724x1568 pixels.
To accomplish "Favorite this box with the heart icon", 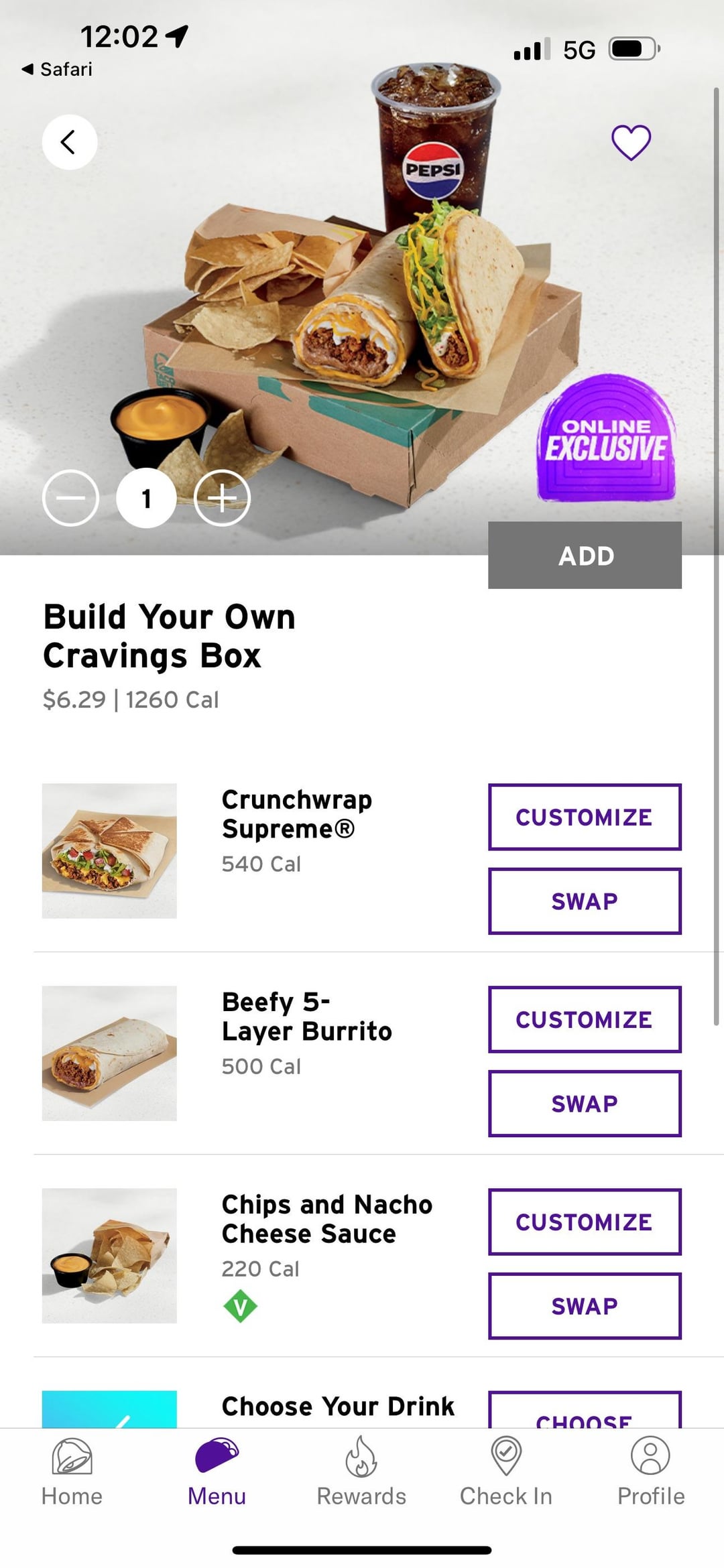I will tap(631, 142).
